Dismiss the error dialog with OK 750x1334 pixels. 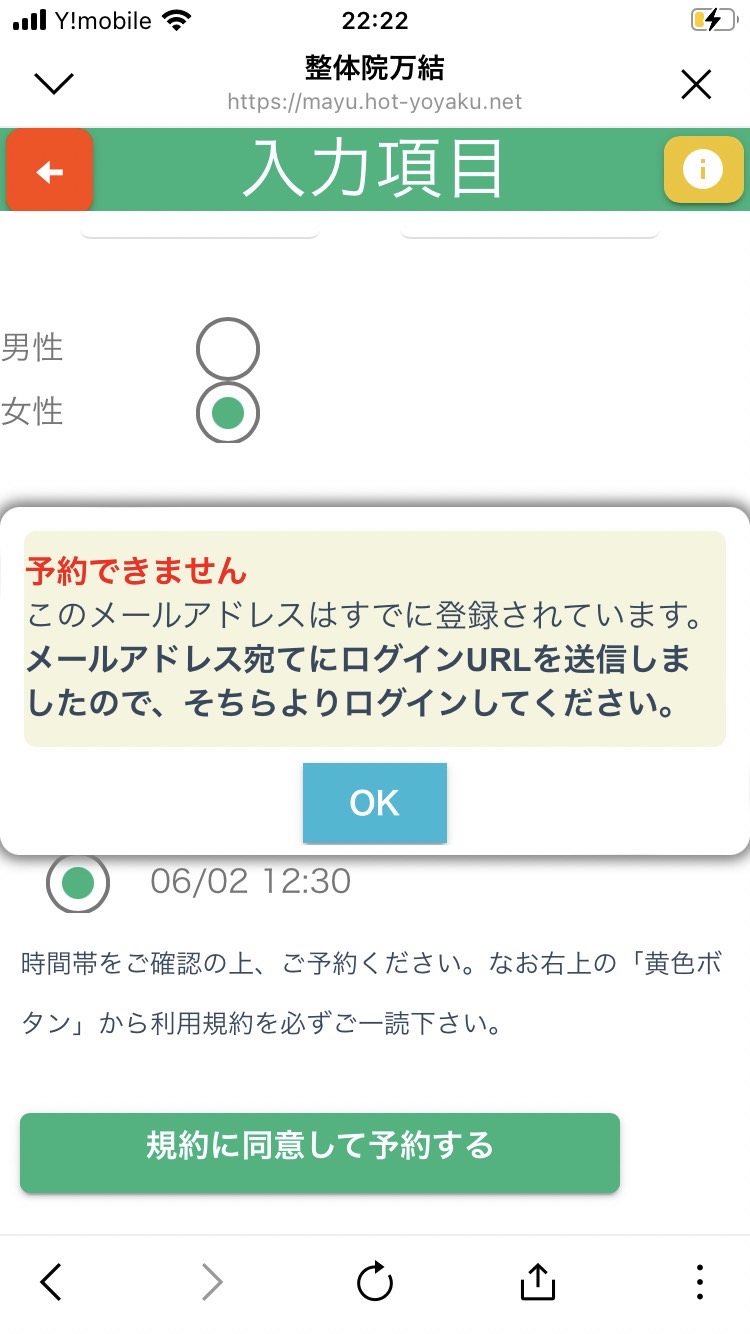point(375,802)
